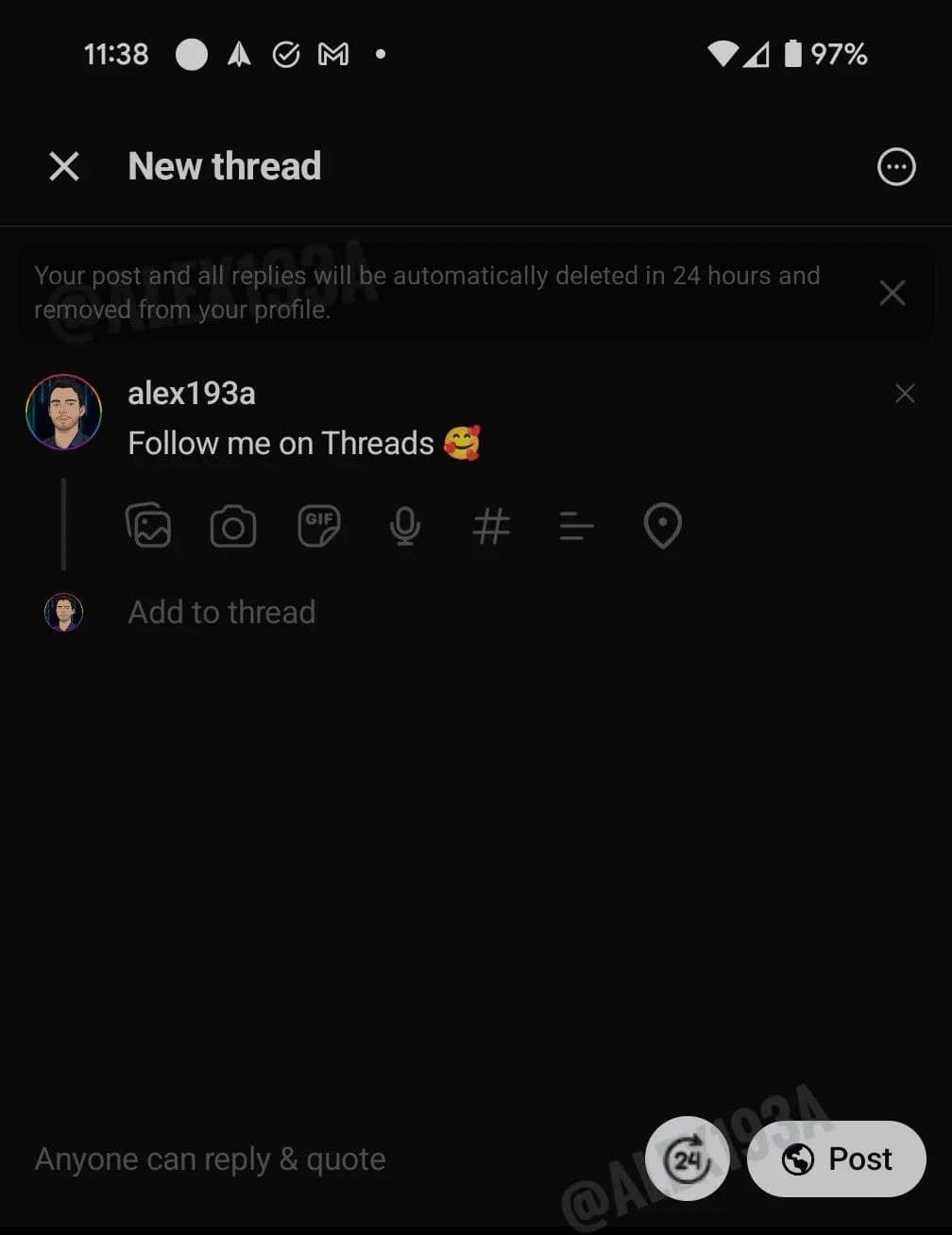Insert a hashtag topic tag
Screen dimensions: 952x1235
(490, 527)
